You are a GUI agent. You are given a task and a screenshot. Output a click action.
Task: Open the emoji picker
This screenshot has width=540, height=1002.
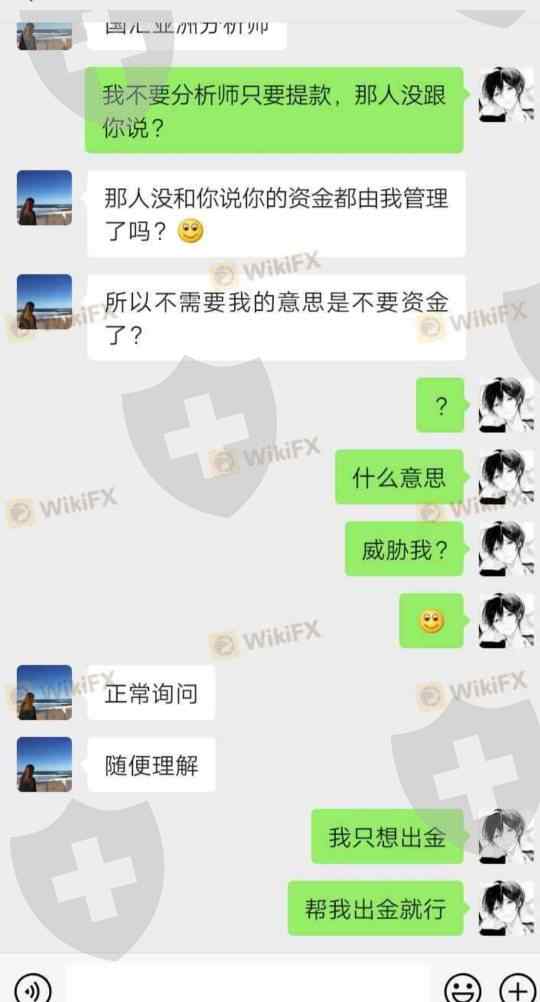463,987
